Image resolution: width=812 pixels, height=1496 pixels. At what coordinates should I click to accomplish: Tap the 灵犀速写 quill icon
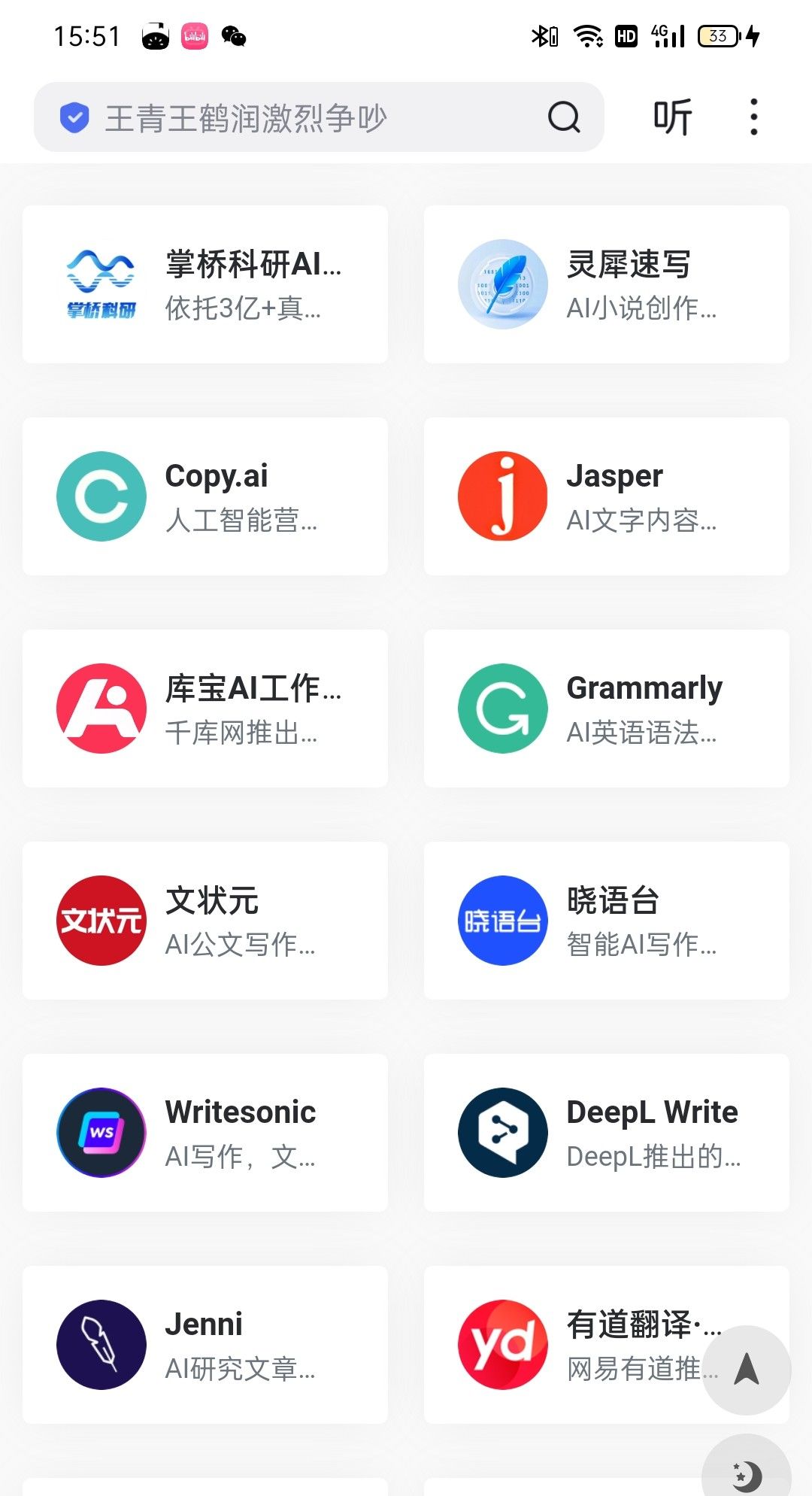point(502,284)
